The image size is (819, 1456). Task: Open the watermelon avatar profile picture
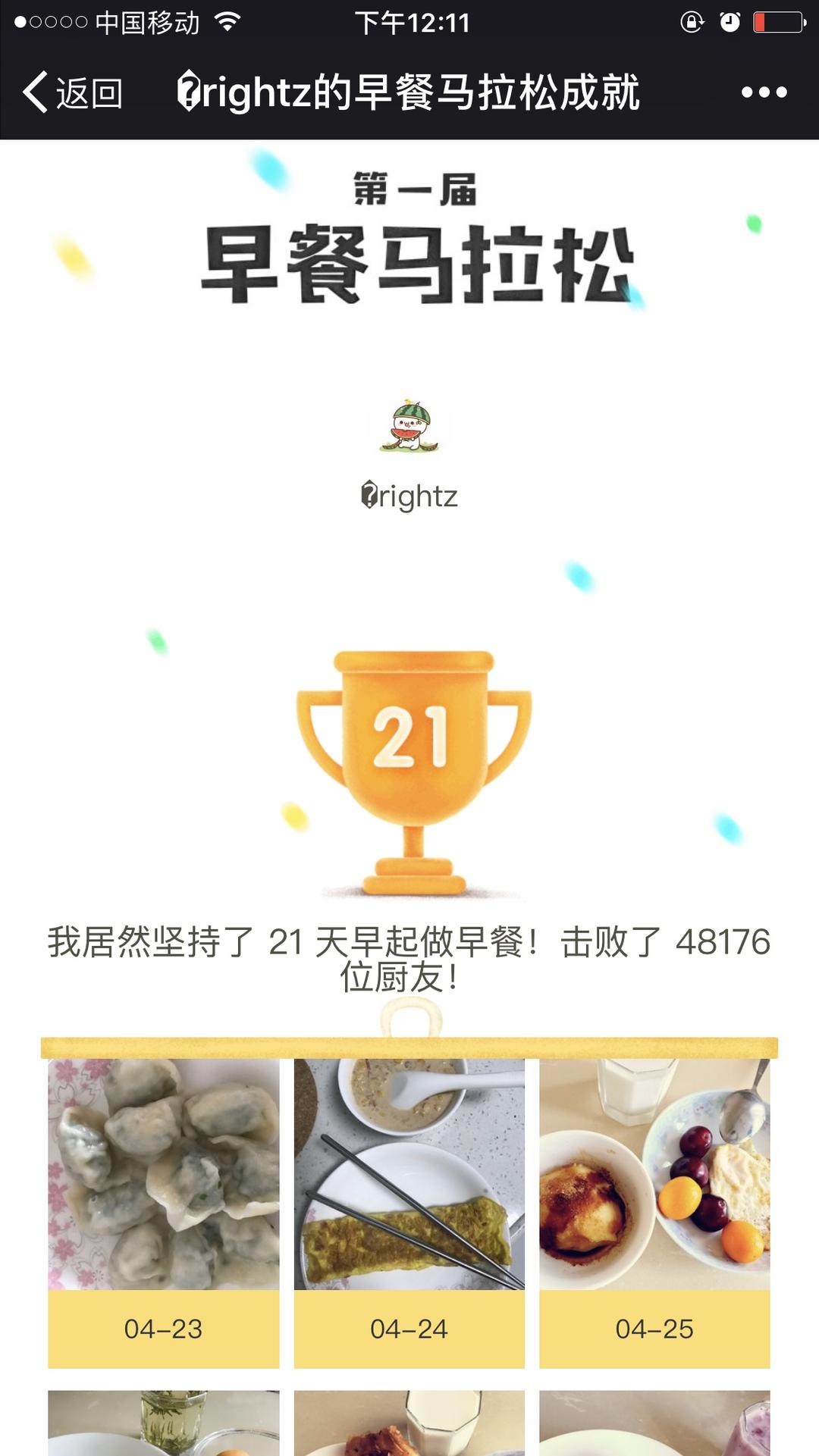pyautogui.click(x=409, y=426)
